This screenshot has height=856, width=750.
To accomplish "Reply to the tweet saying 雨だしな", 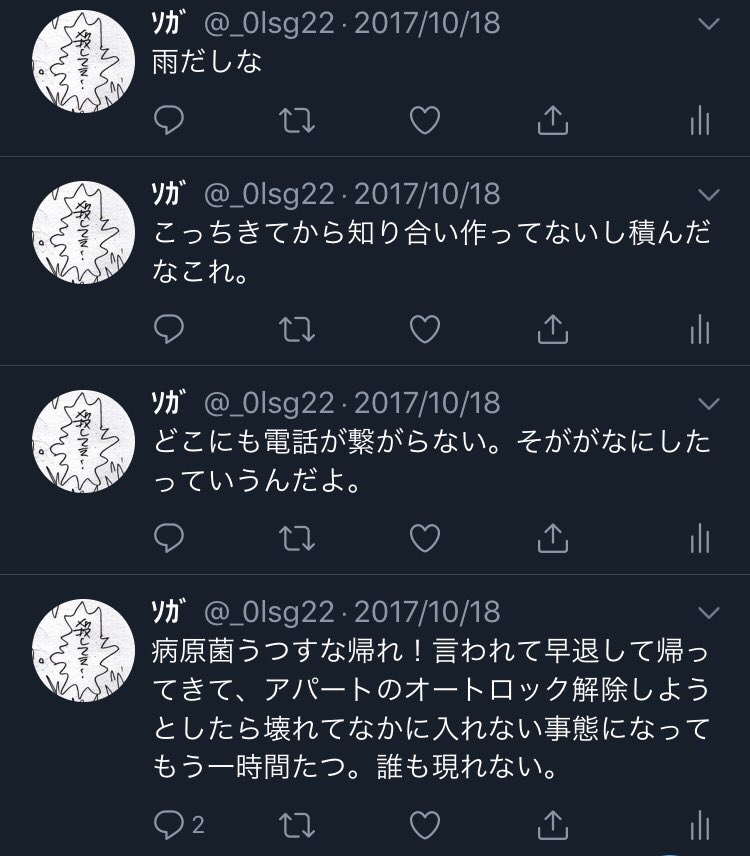I will pos(170,121).
